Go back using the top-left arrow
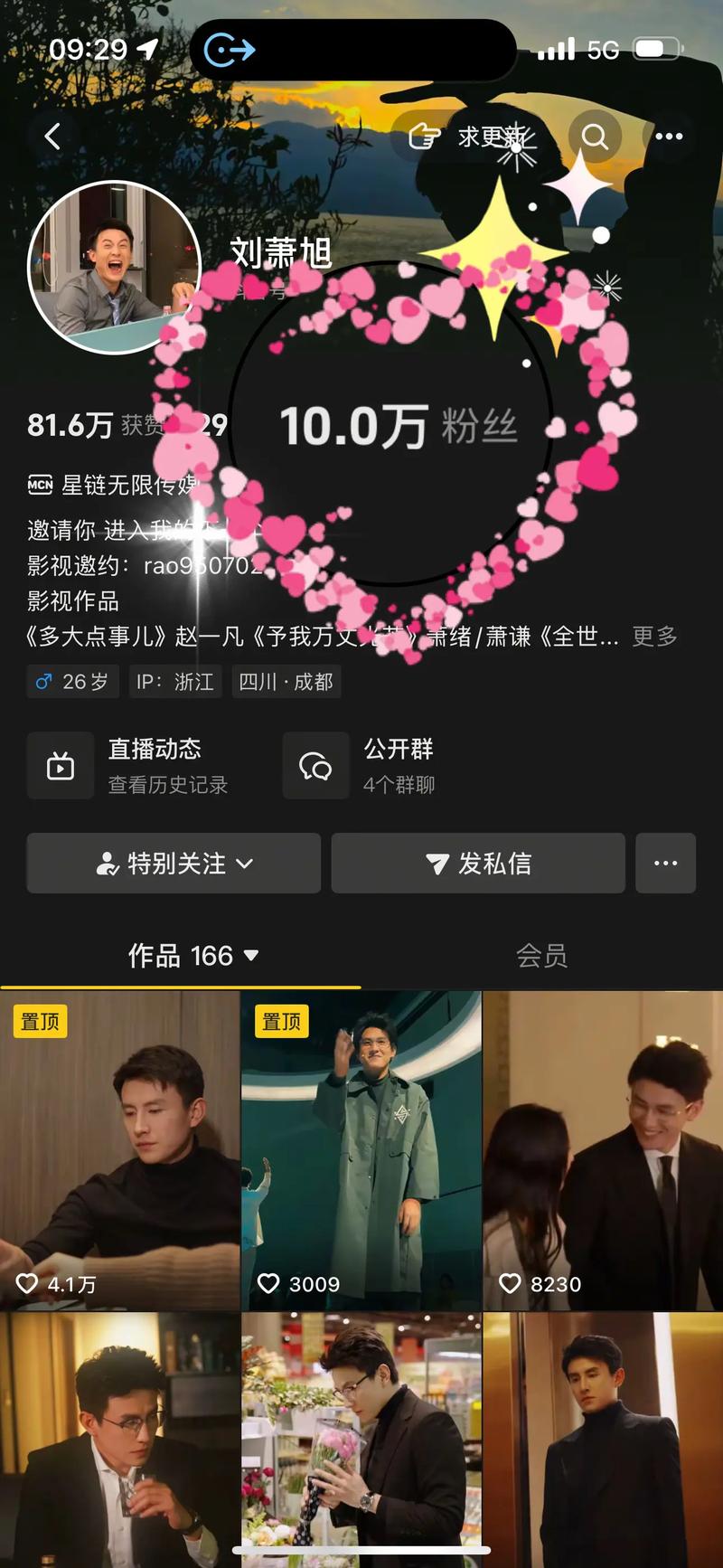Screen dimensions: 723x1568 click(x=52, y=137)
